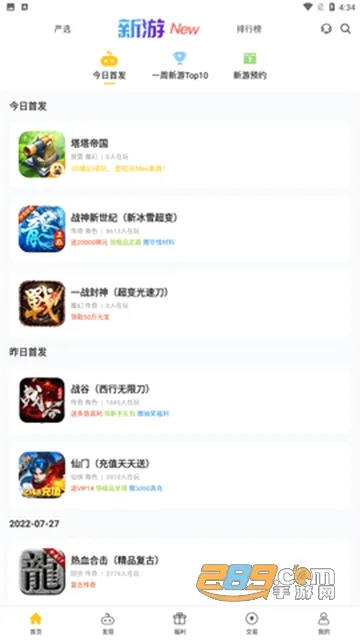This screenshot has height=640, width=360.
Task: Open the 我的 profile tab
Action: point(324,623)
